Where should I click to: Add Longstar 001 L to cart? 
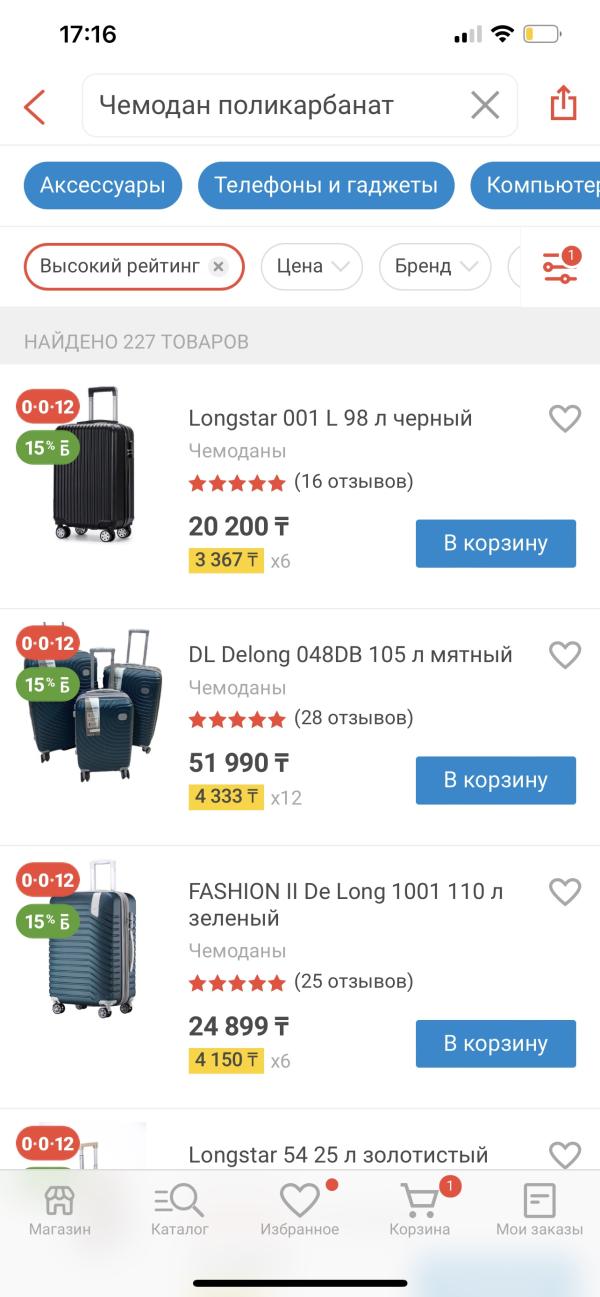coord(495,543)
